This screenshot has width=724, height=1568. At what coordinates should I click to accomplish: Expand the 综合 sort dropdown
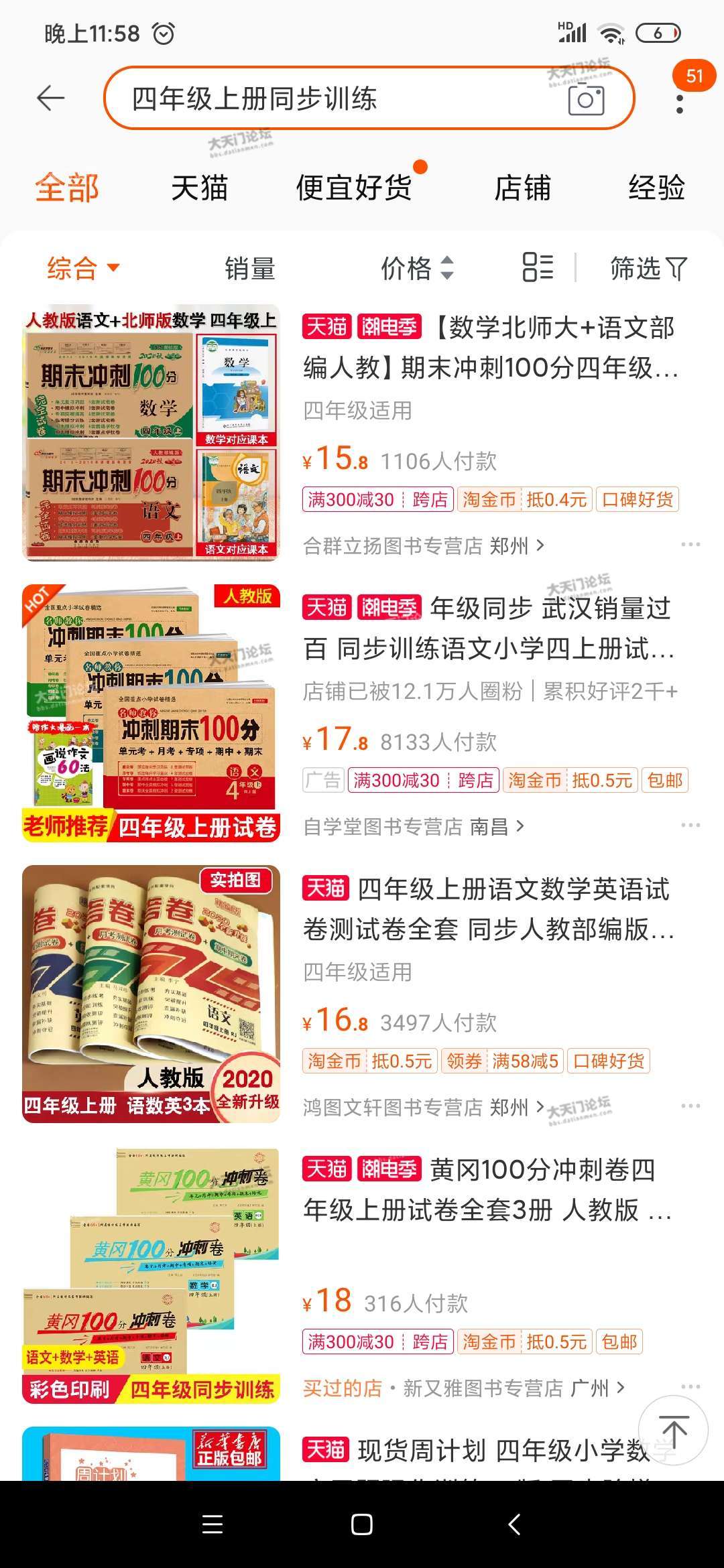click(82, 269)
